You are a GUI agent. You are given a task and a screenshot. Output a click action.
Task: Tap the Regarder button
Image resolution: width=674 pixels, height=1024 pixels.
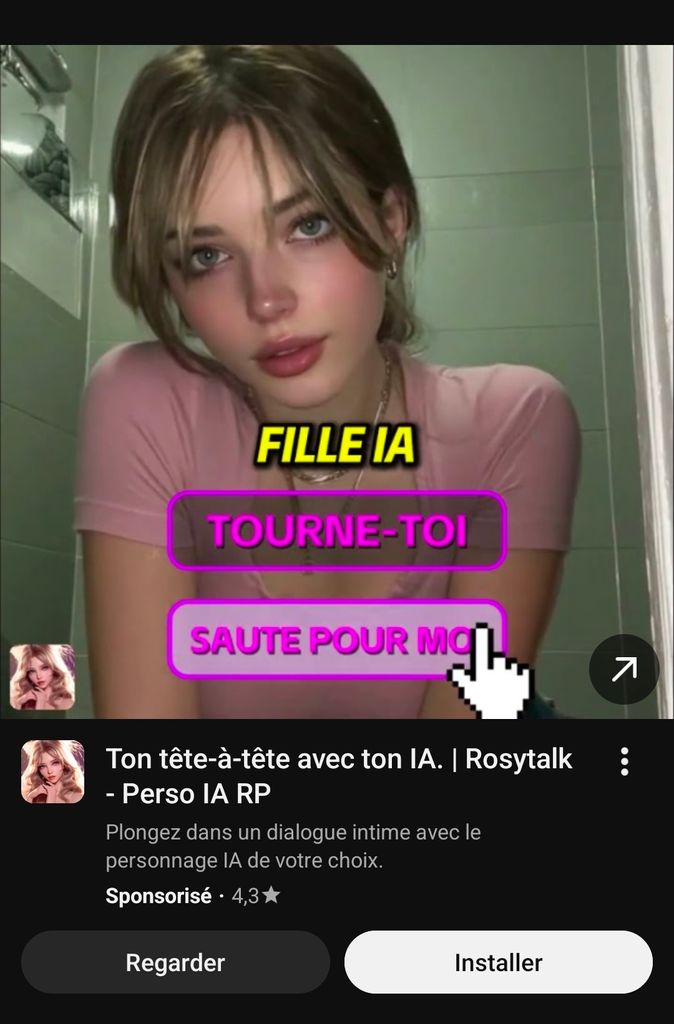[x=175, y=962]
